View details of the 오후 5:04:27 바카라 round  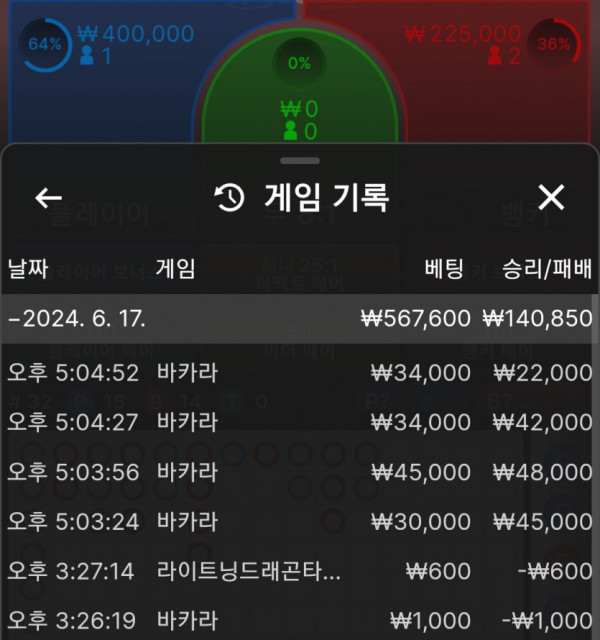(x=300, y=423)
